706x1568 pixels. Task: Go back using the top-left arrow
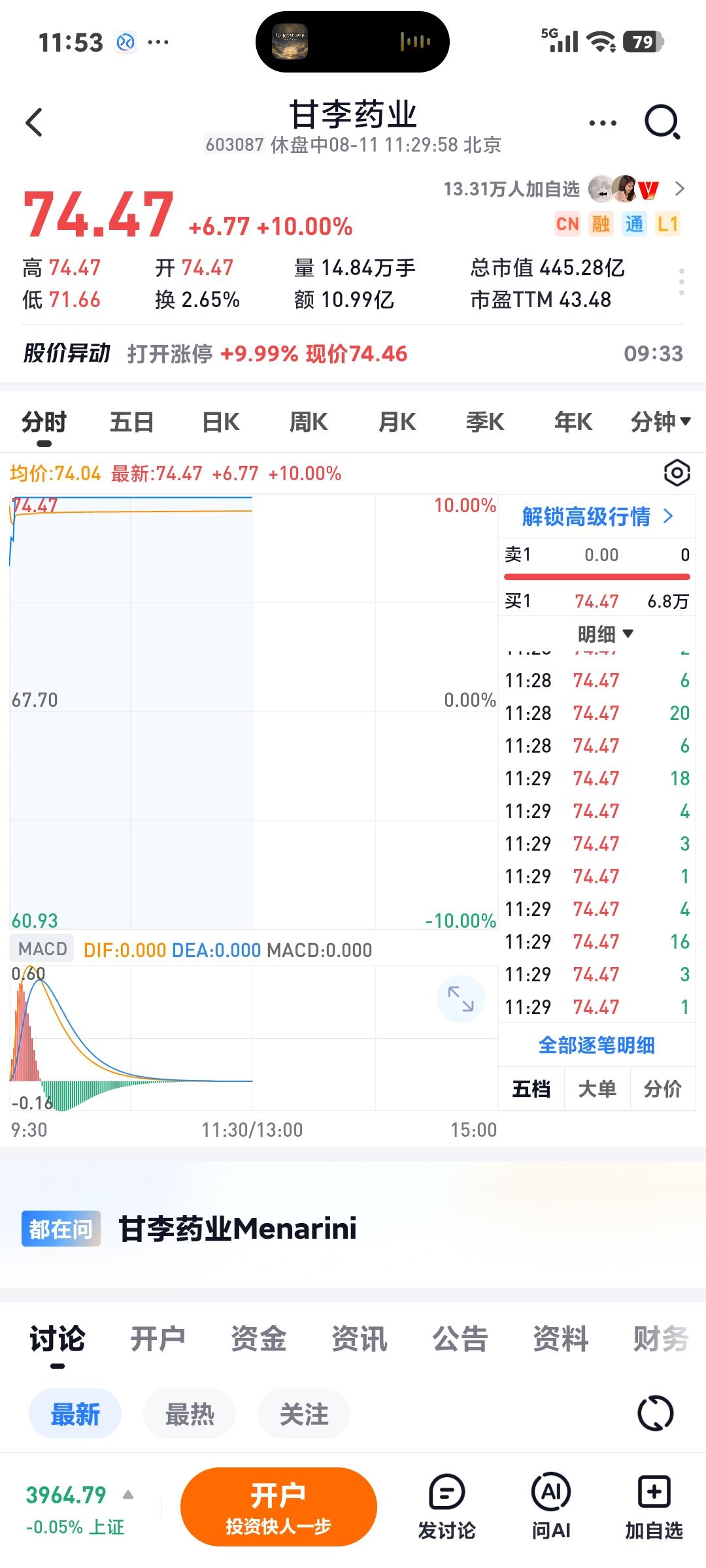click(x=34, y=123)
